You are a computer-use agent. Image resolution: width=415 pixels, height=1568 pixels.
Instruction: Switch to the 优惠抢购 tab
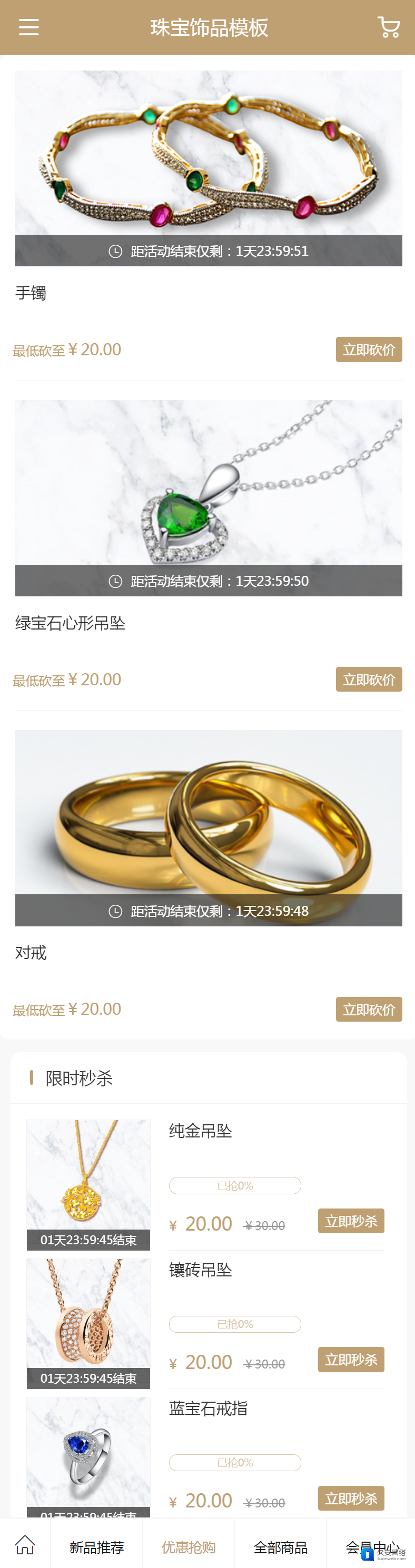[x=189, y=1547]
